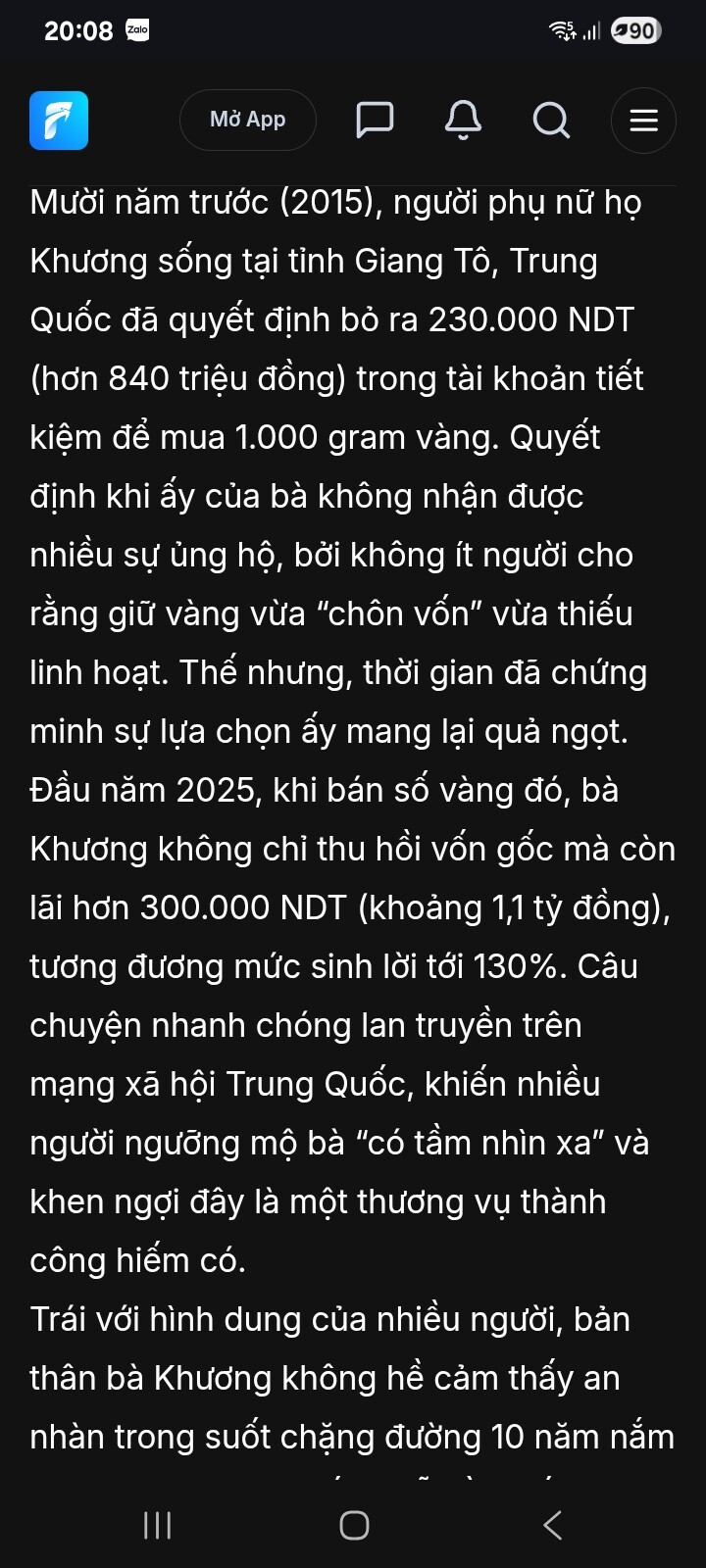Open the messages chat icon
706x1568 pixels.
click(x=374, y=121)
